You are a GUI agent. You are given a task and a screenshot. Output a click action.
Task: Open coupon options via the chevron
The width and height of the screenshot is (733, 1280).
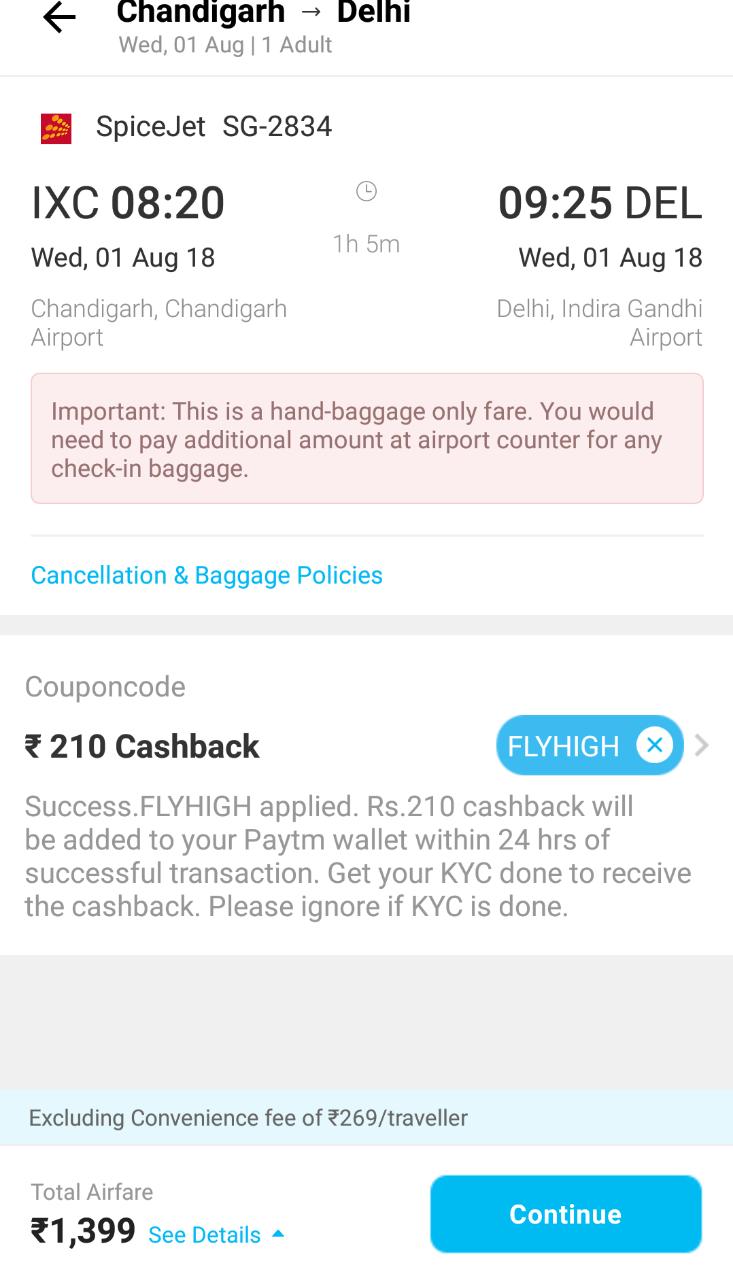pos(702,745)
